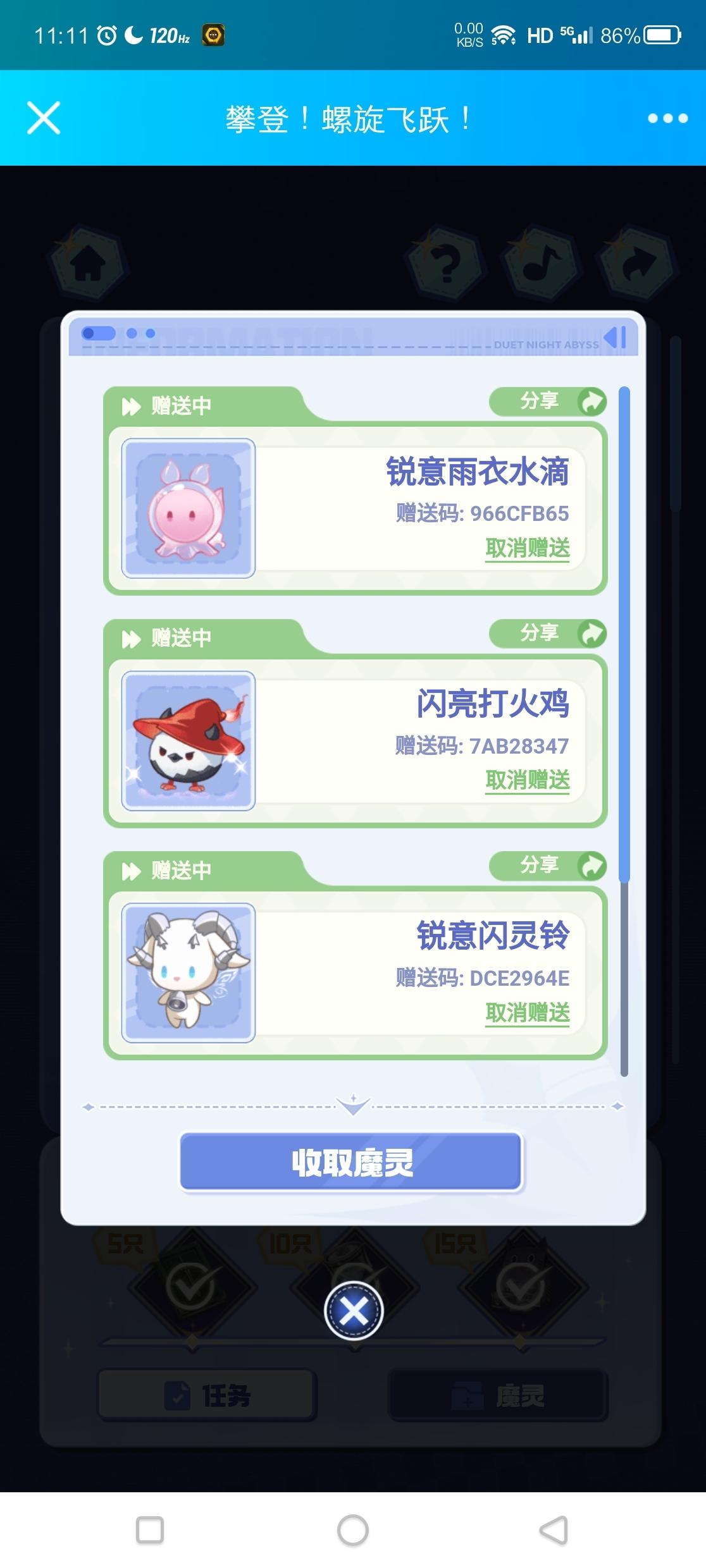Cancel gifting 锐意闪灵铃

pos(528,1013)
